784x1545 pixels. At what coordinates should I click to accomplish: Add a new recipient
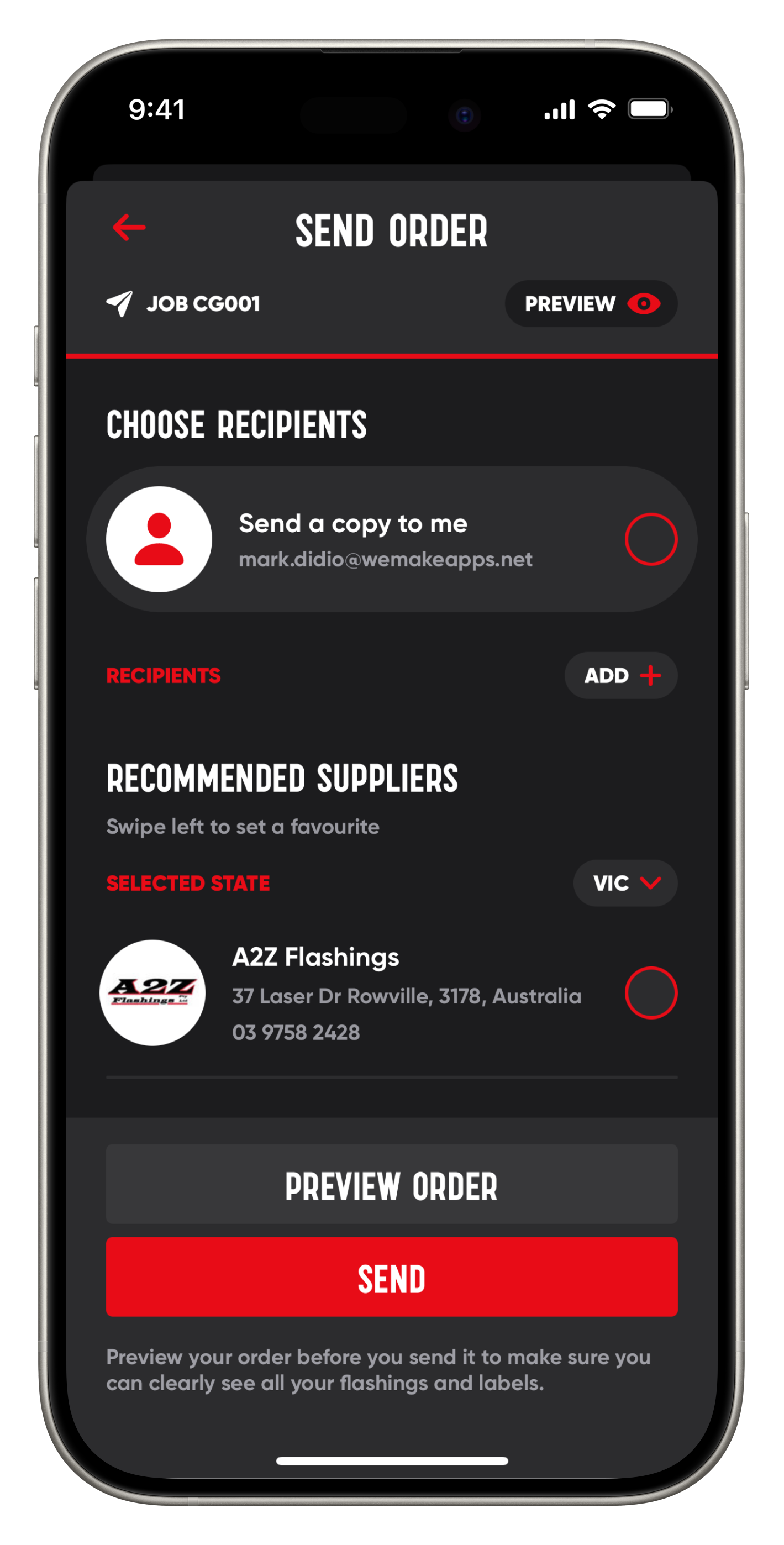click(621, 675)
